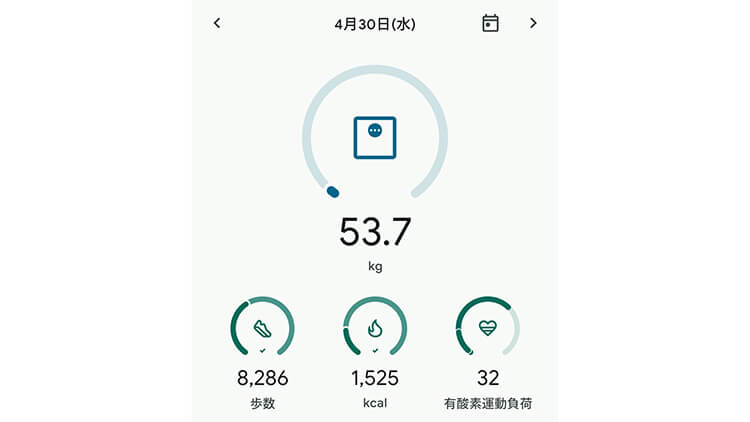Open the 有酸素運動負荷 cardio load ring
The width and height of the screenshot is (750, 422).
[x=487, y=329]
